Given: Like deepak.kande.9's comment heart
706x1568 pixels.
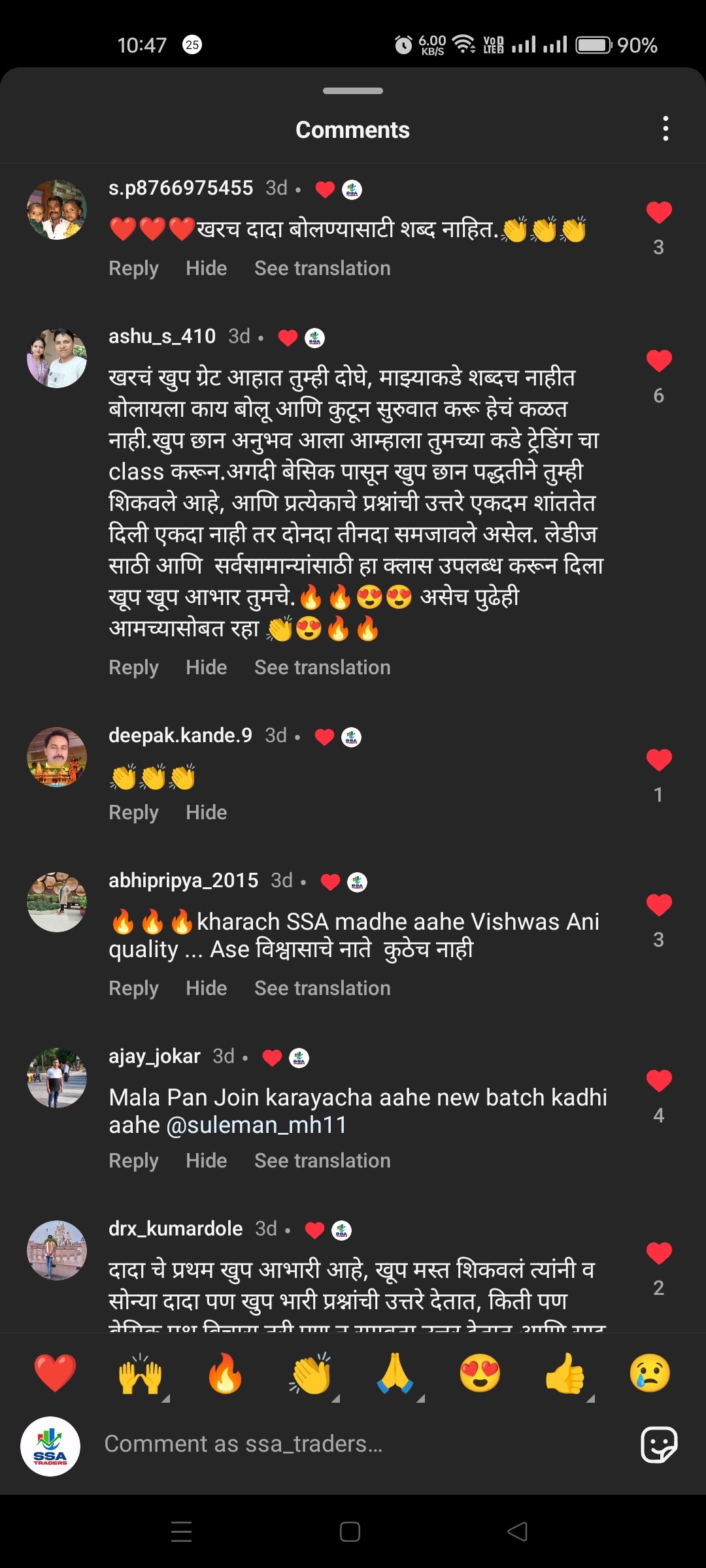Looking at the screenshot, I should click(x=659, y=760).
